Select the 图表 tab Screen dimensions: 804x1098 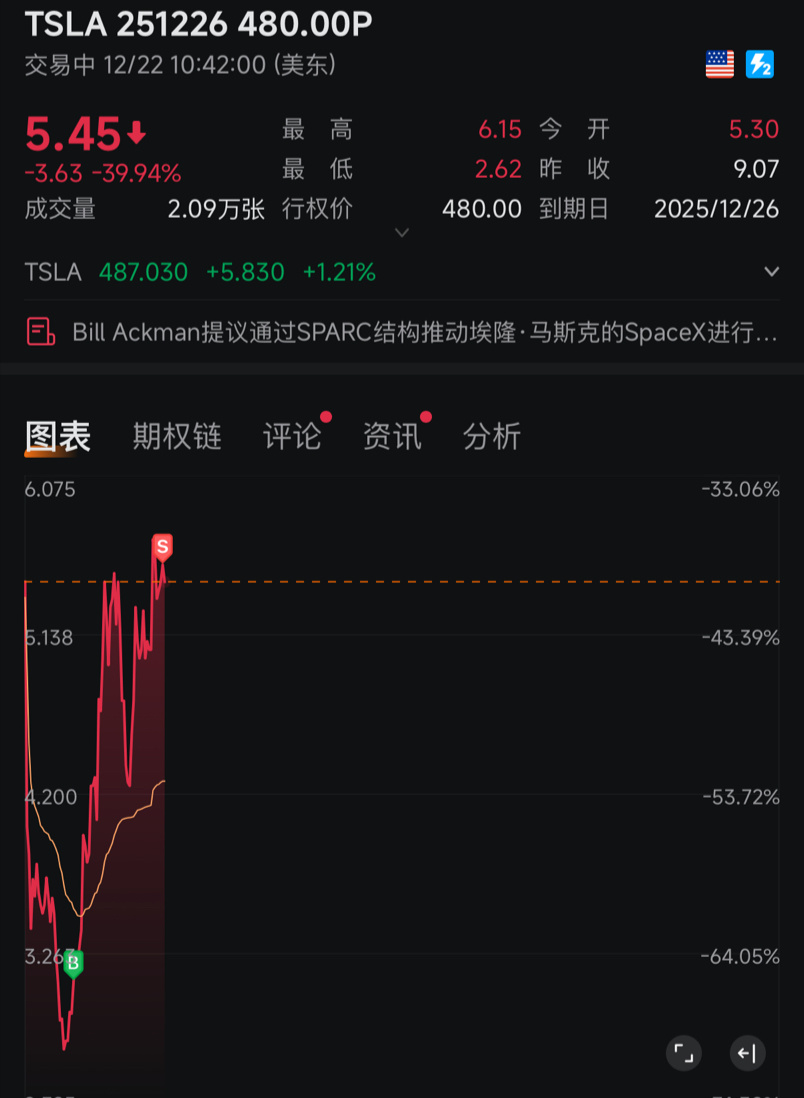(x=58, y=437)
